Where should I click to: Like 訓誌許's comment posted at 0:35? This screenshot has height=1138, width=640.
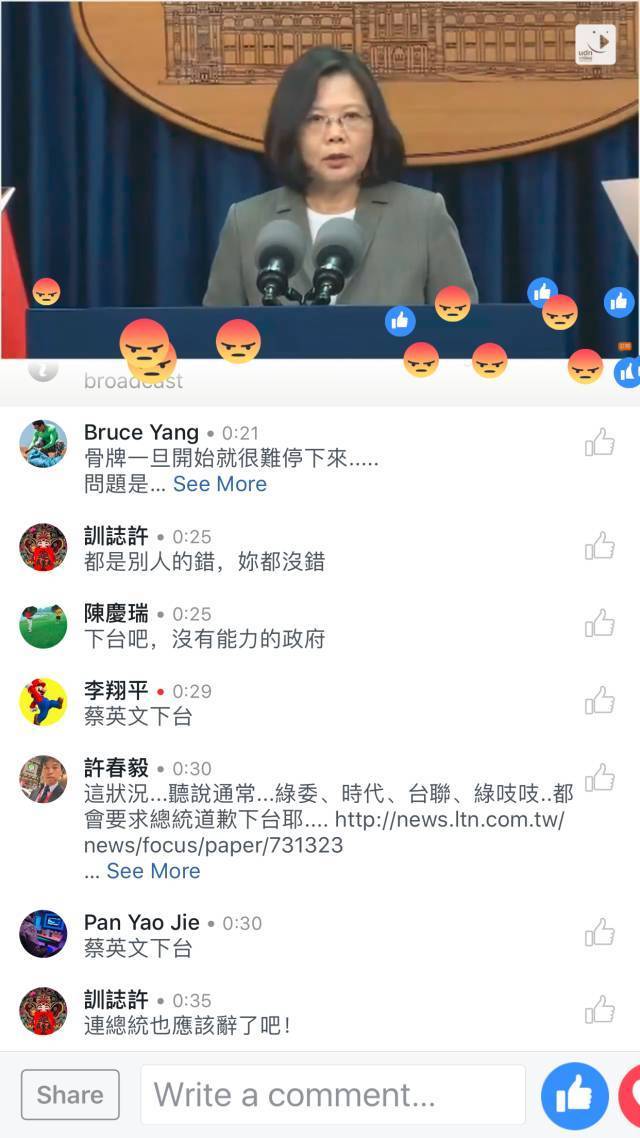tap(599, 1009)
